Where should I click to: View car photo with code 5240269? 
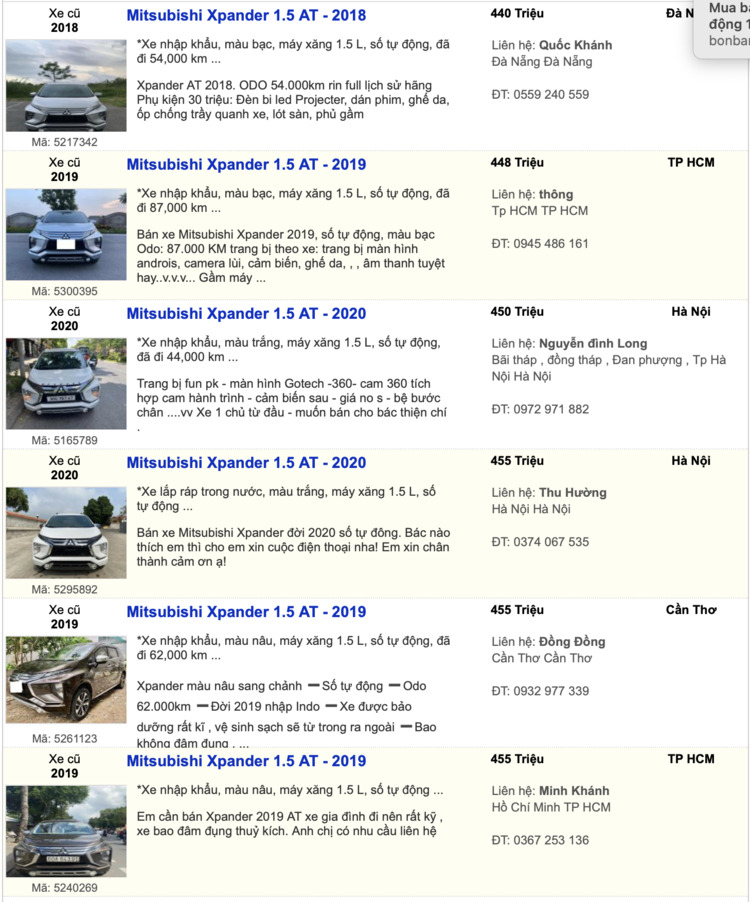coord(66,831)
